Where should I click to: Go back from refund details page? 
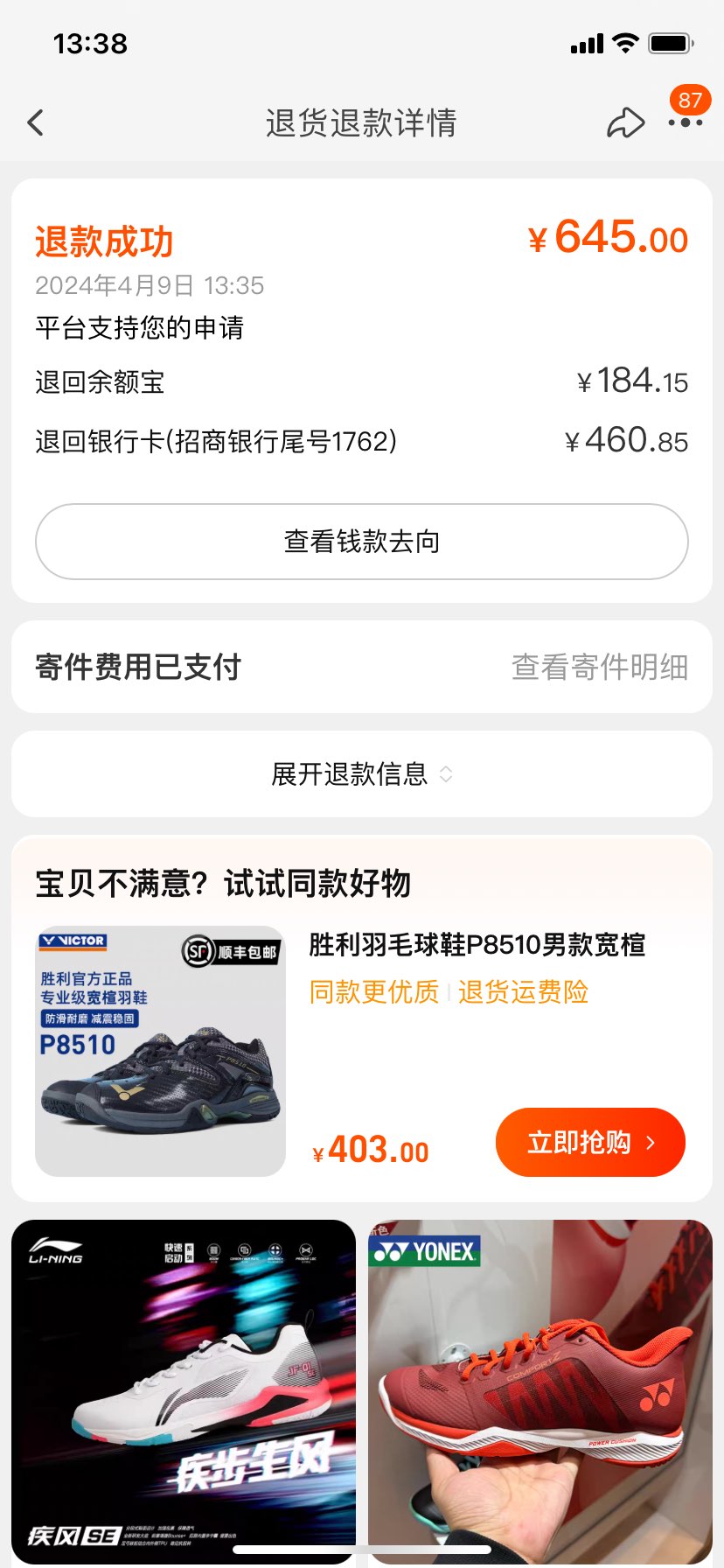pyautogui.click(x=36, y=122)
